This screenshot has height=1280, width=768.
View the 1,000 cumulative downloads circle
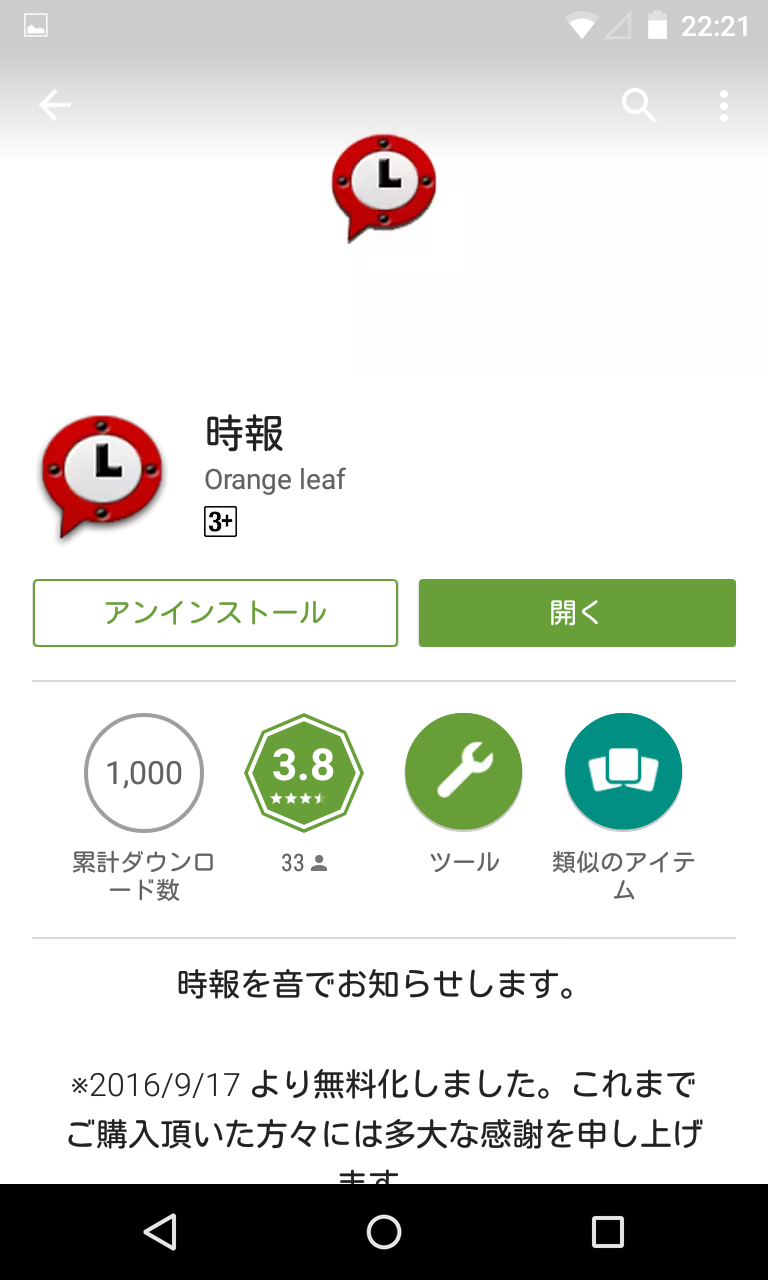pos(143,772)
